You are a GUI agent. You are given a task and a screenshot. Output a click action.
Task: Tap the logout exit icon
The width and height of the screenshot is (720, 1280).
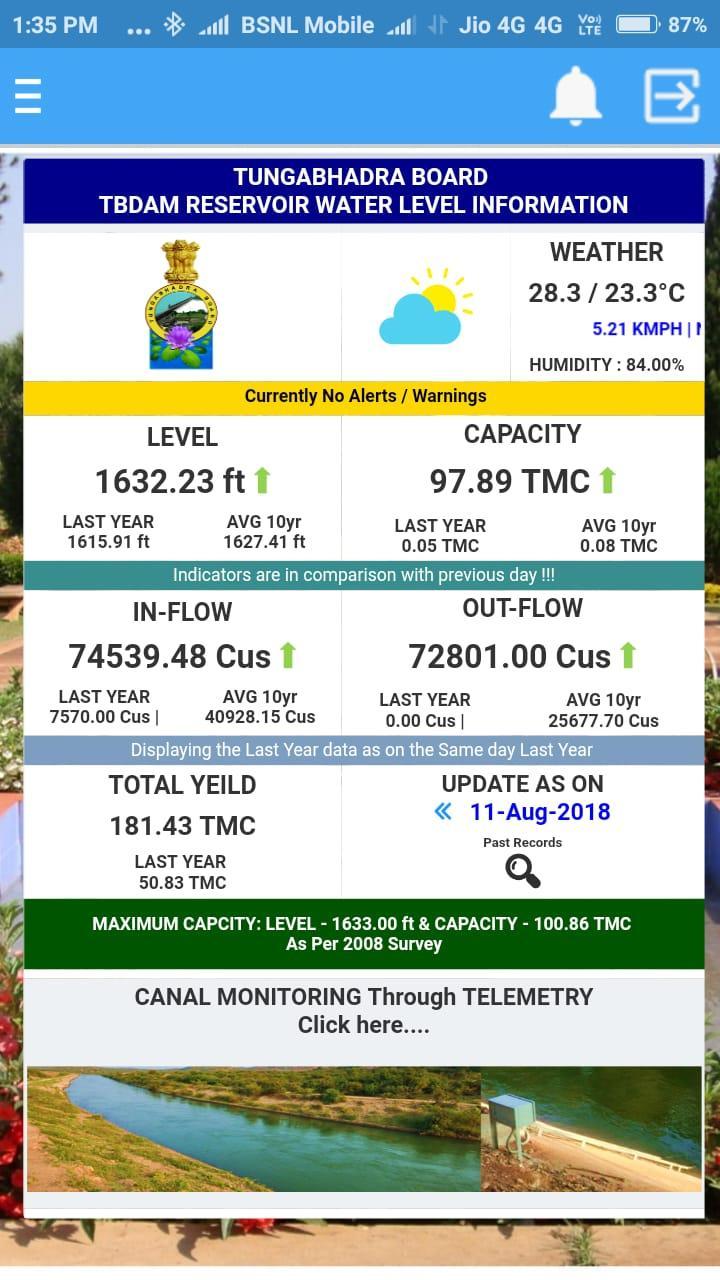[671, 96]
